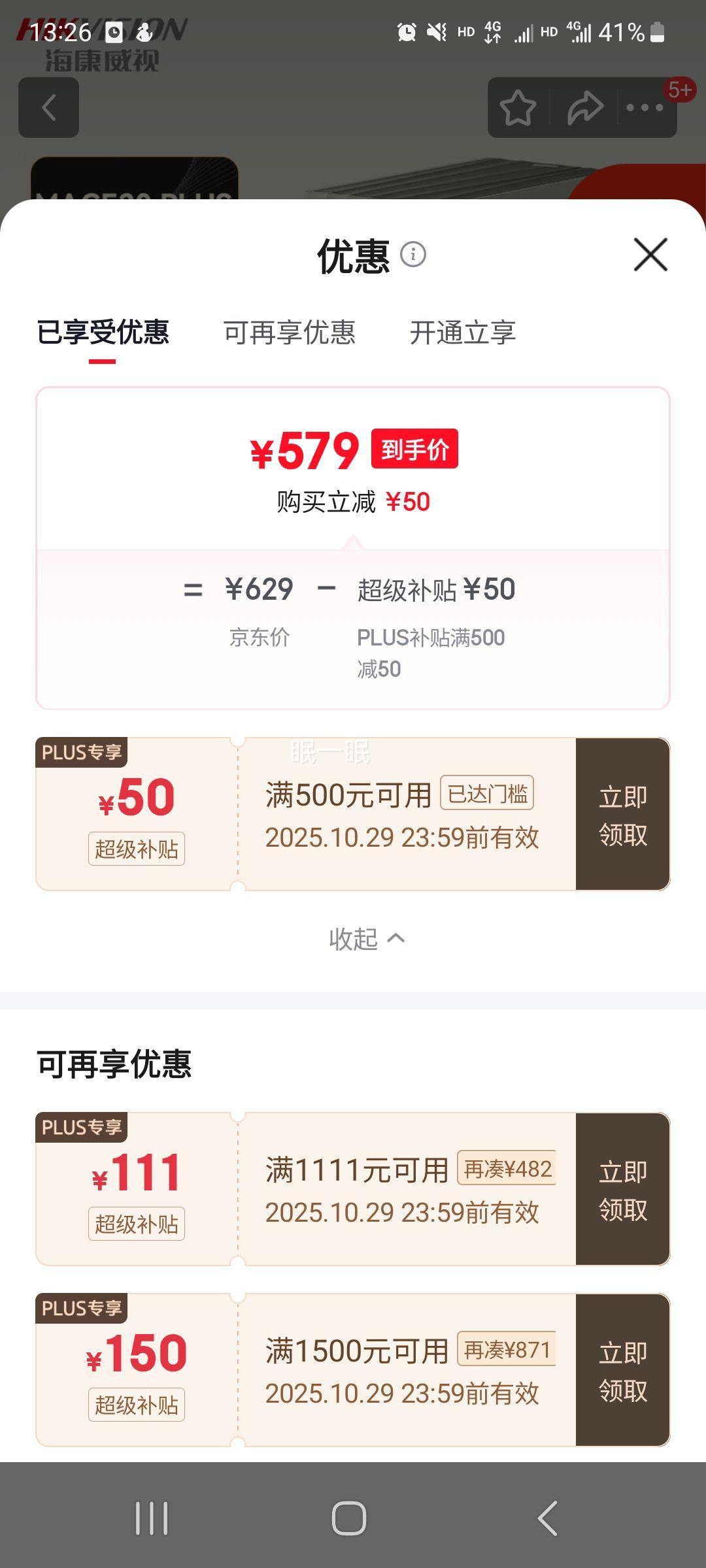Claim the ¥50 满500元可用 coupon

click(x=622, y=815)
